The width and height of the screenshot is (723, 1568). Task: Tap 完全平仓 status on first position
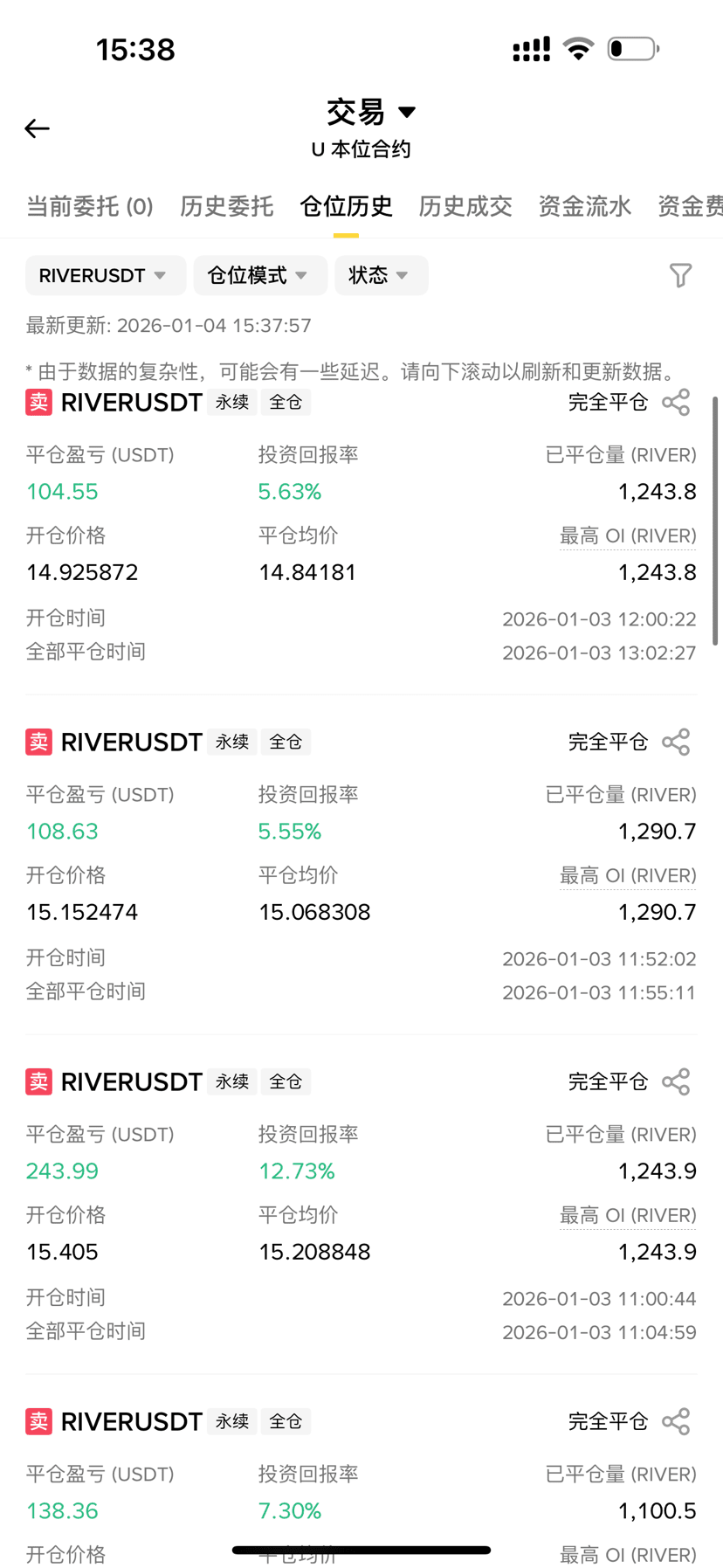tap(607, 402)
